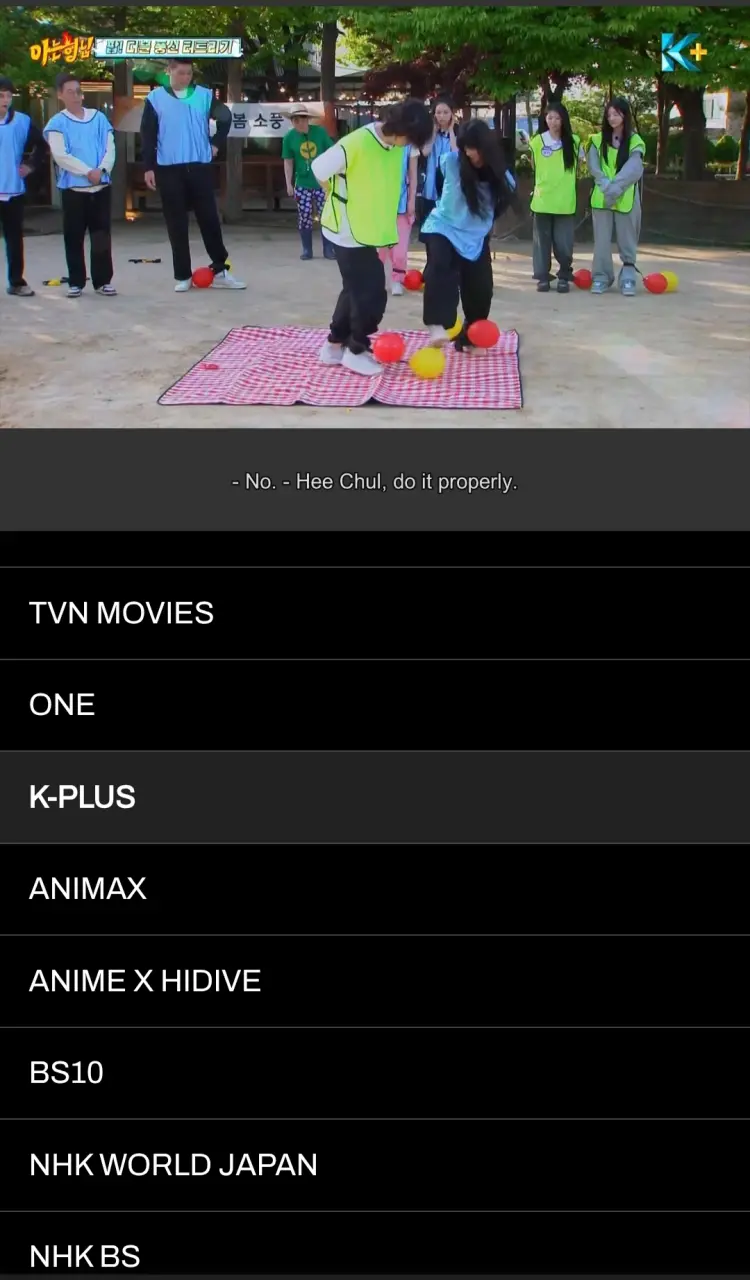750x1280 pixels.
Task: Play the NHK WORLD JAPAN channel
Action: pos(375,1165)
